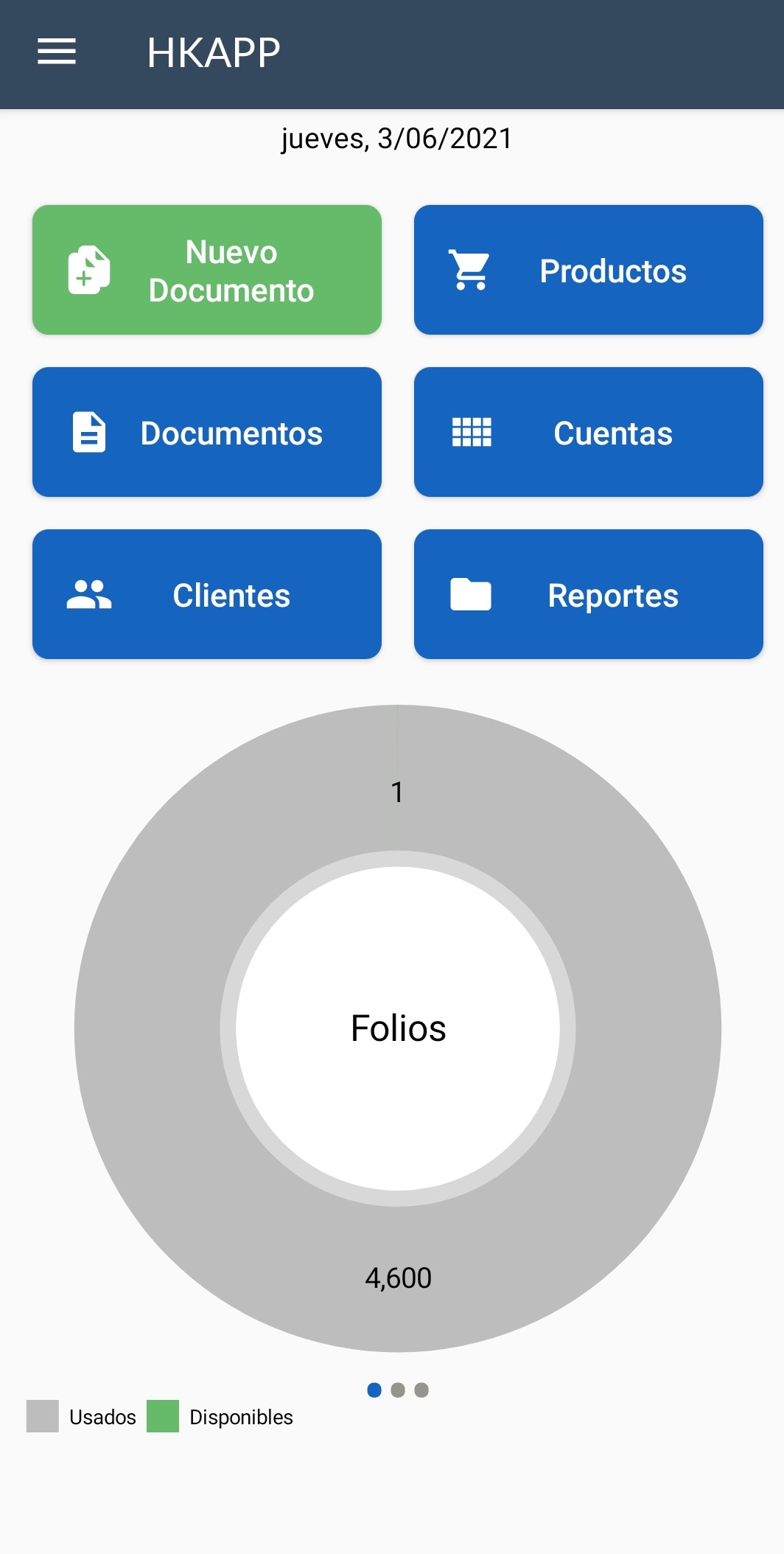The image size is (784, 1554).
Task: Jump to the third chart page dot
Action: [421, 1390]
